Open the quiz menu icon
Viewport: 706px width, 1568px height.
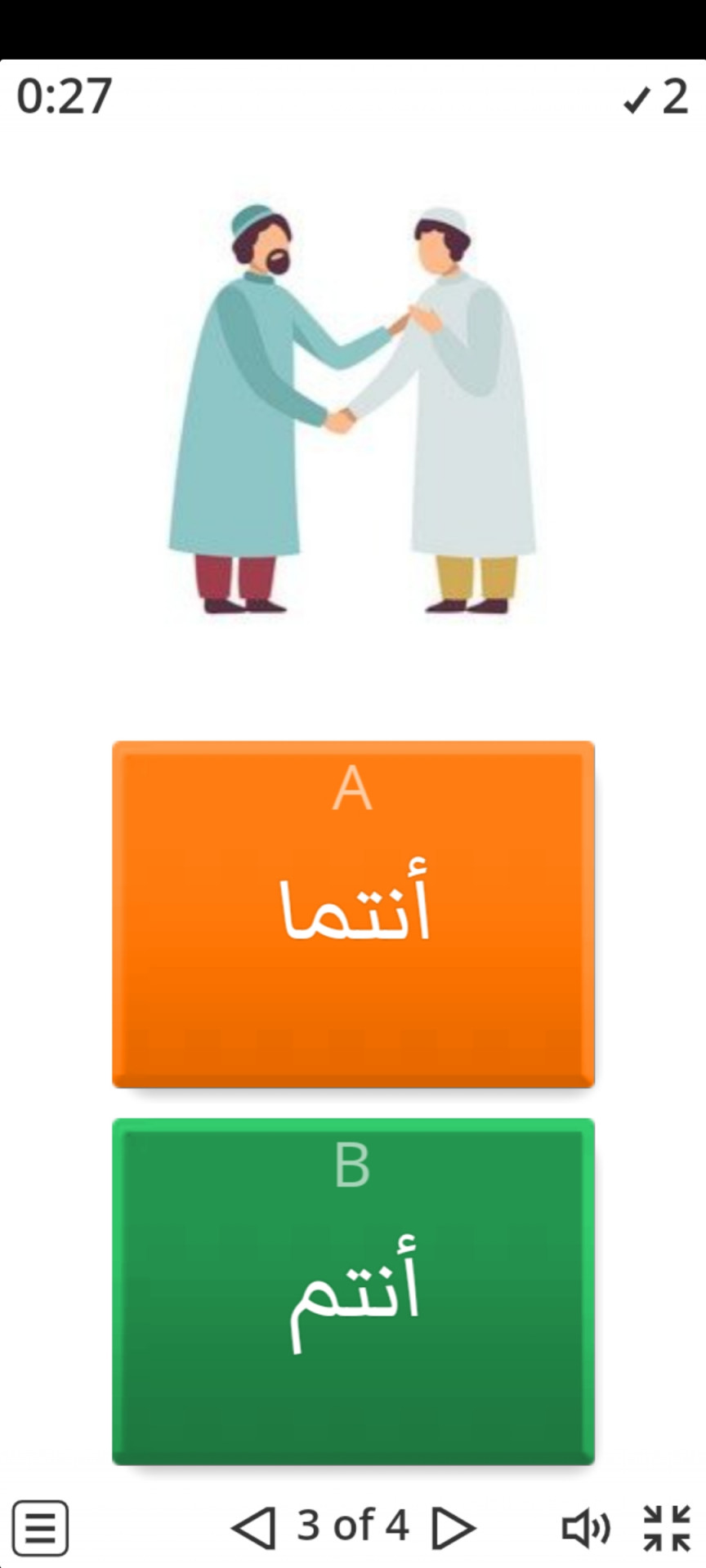(x=40, y=1526)
